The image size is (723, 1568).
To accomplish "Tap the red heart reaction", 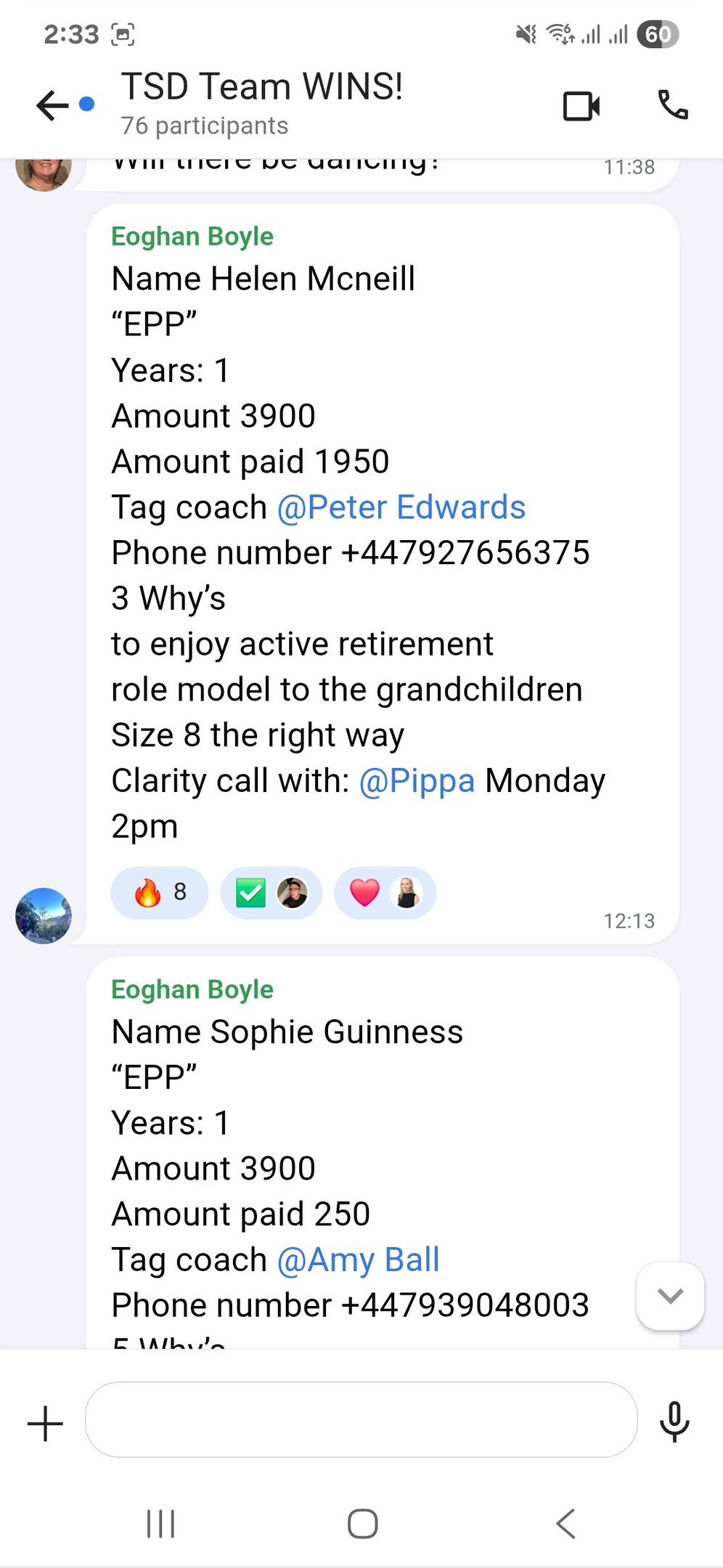I will click(385, 893).
